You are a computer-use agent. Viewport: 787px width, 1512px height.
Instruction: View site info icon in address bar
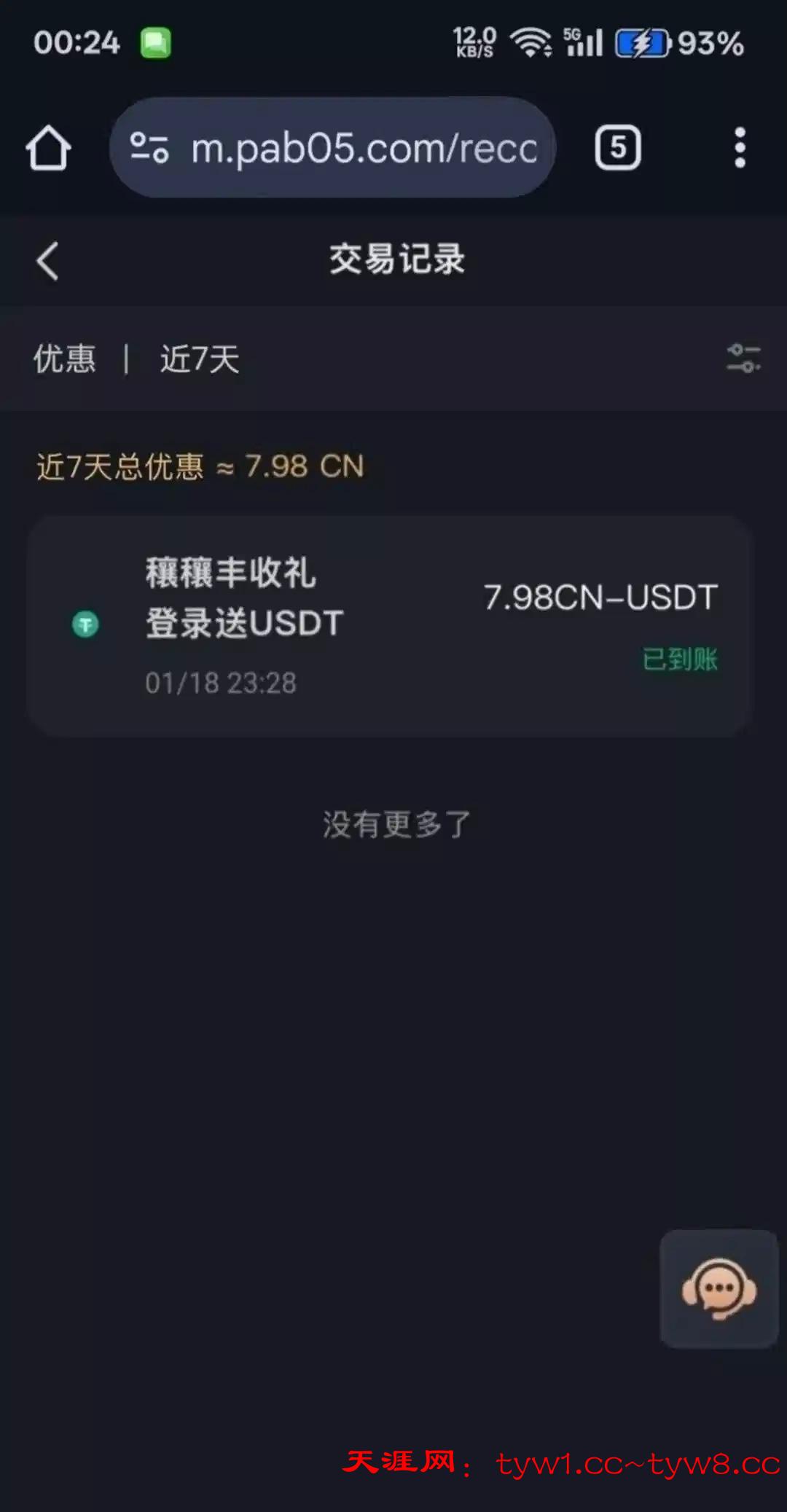pyautogui.click(x=149, y=148)
